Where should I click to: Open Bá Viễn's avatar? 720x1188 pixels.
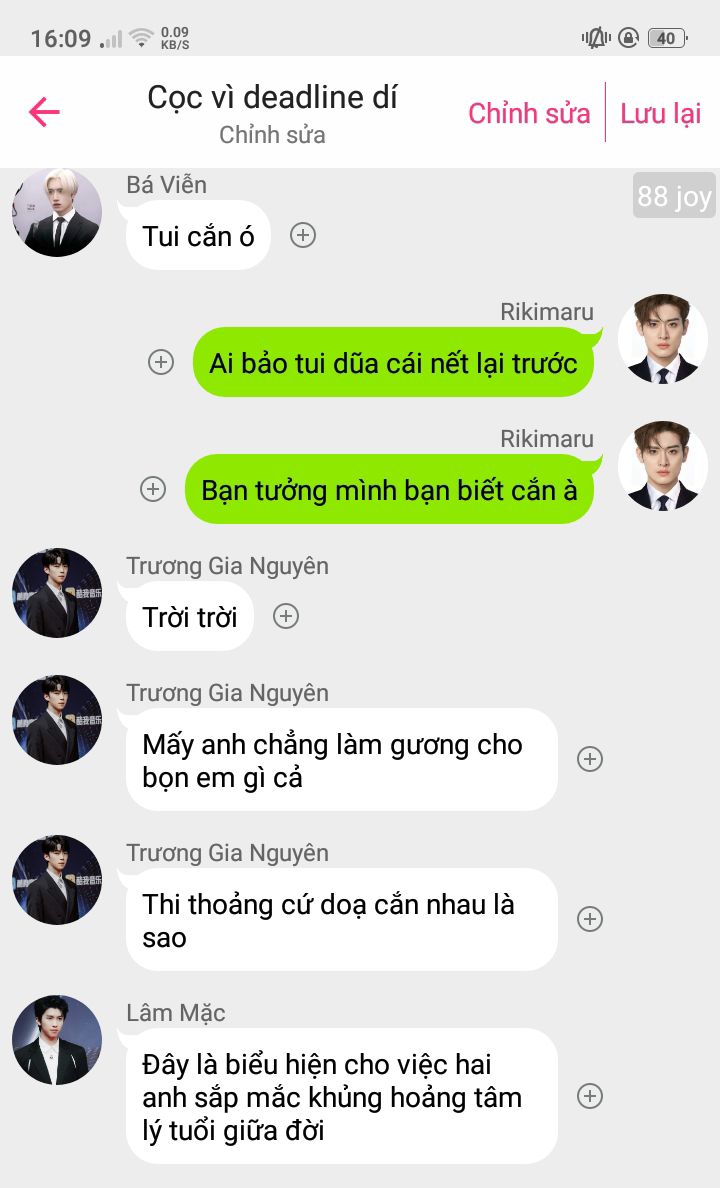(57, 212)
